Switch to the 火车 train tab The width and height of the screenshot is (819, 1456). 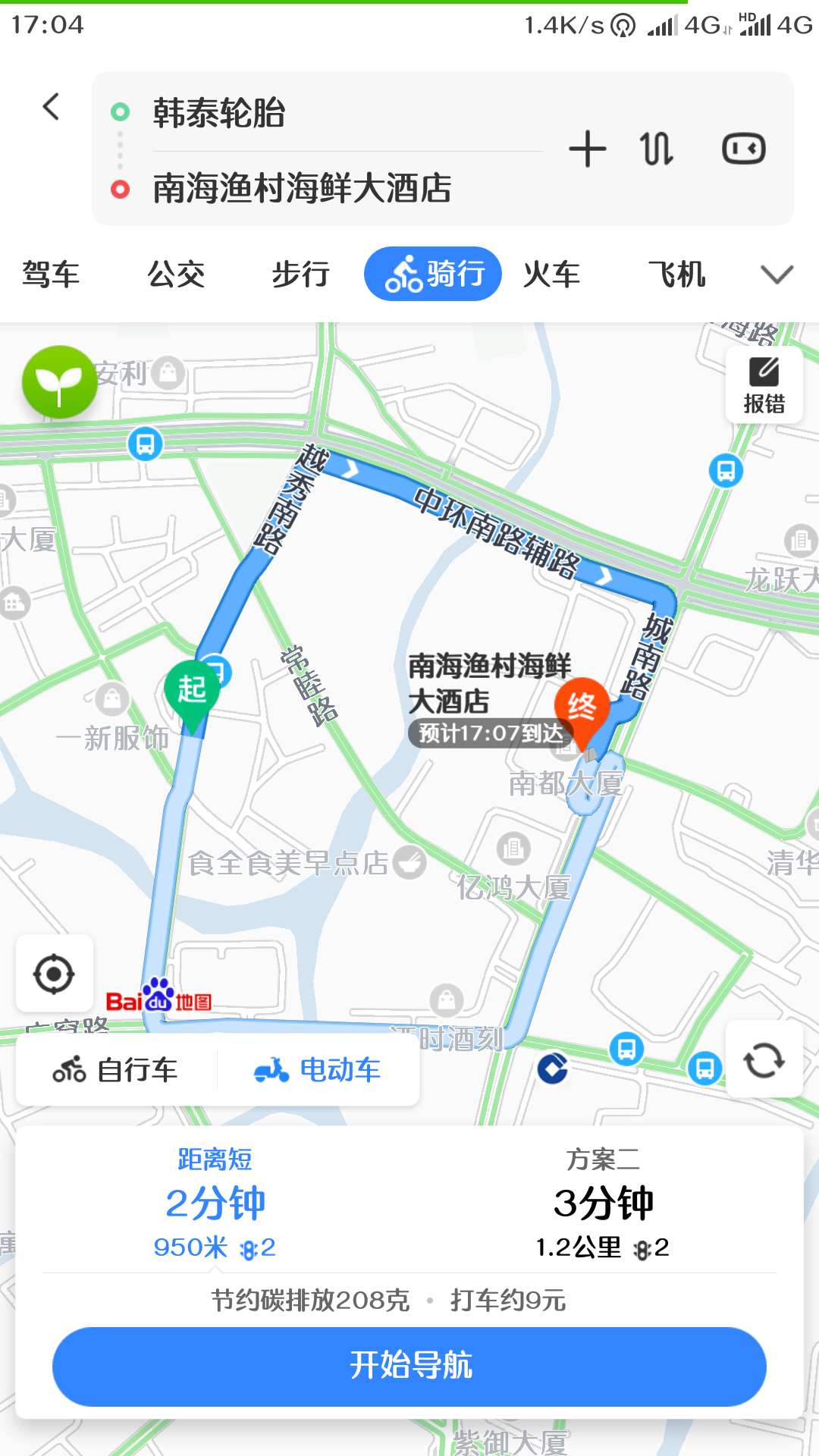point(551,275)
